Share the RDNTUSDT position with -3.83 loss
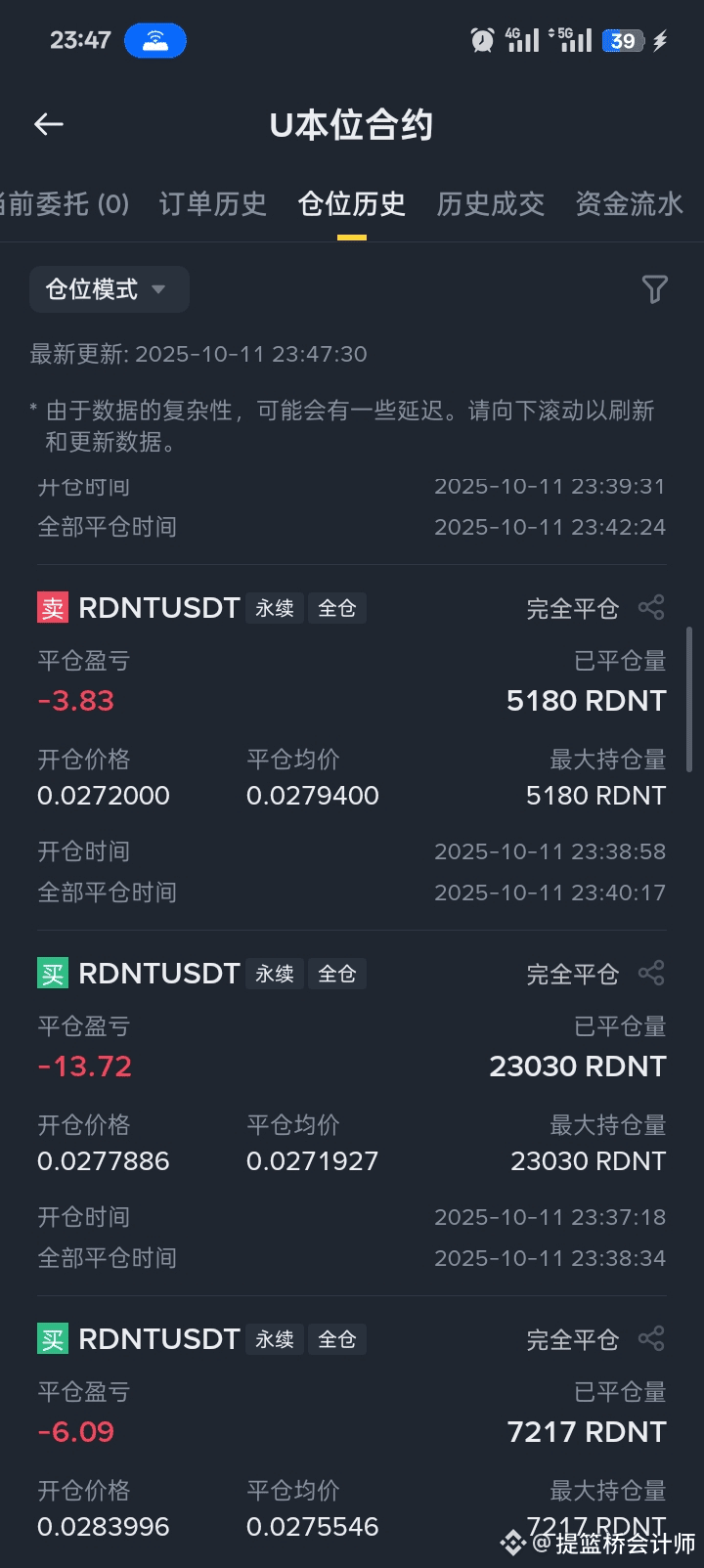This screenshot has width=704, height=1568. 651,608
